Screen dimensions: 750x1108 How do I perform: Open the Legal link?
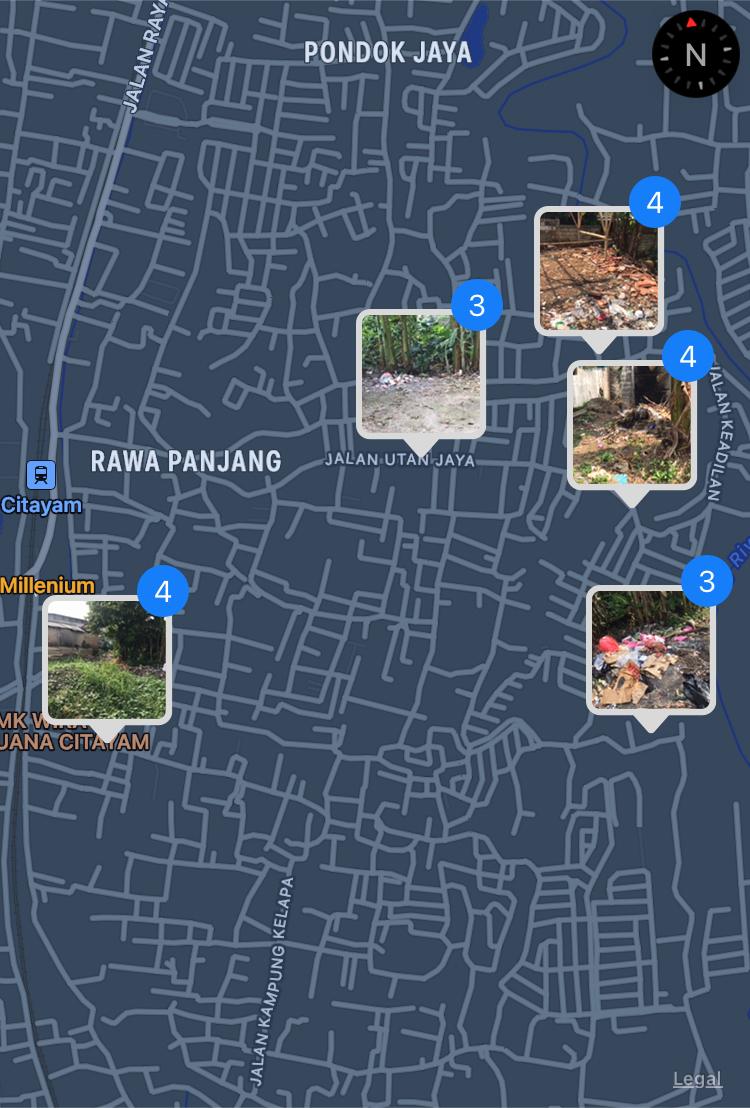coord(697,1079)
